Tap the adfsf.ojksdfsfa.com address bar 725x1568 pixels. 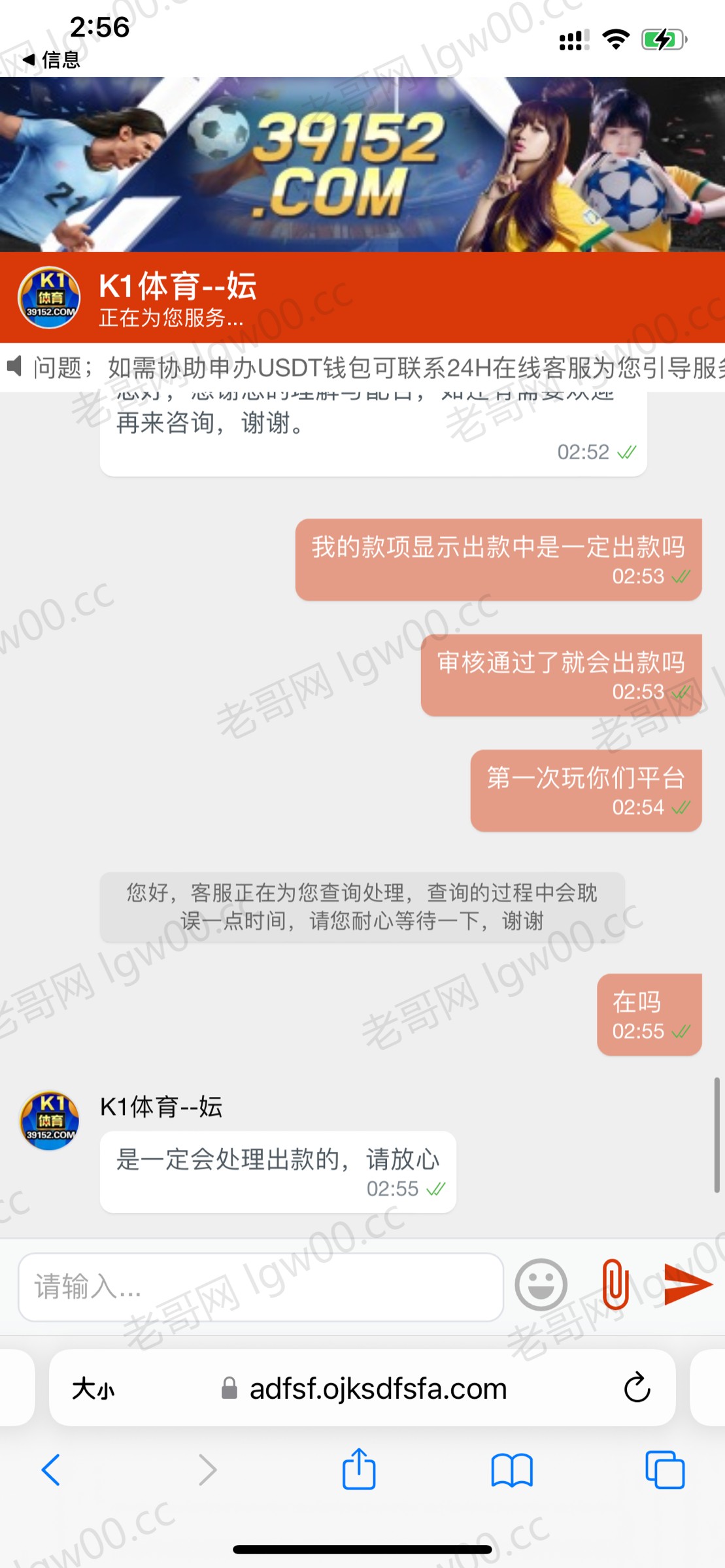[x=378, y=1388]
